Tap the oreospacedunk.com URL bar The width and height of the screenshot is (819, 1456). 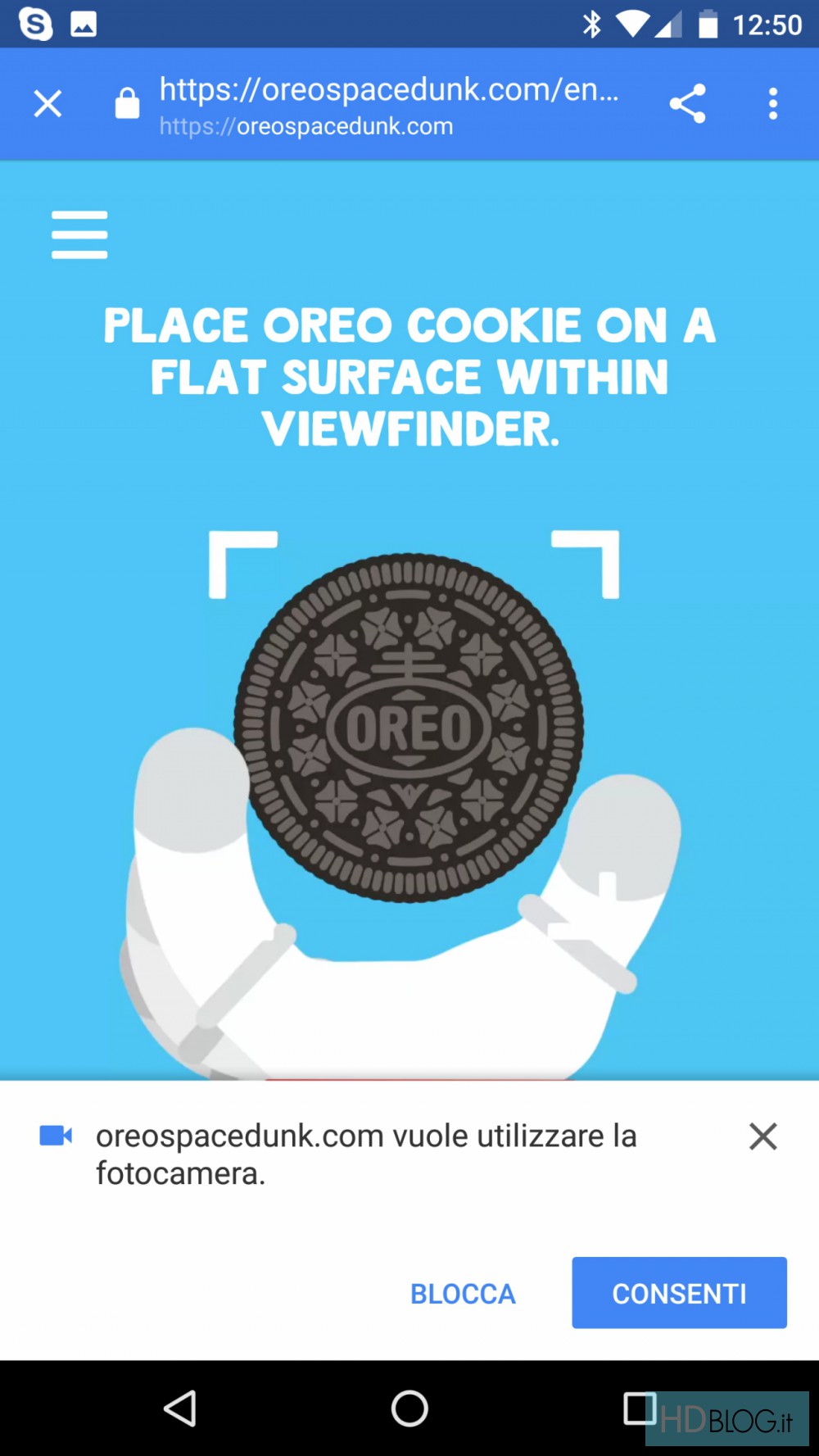click(x=389, y=106)
